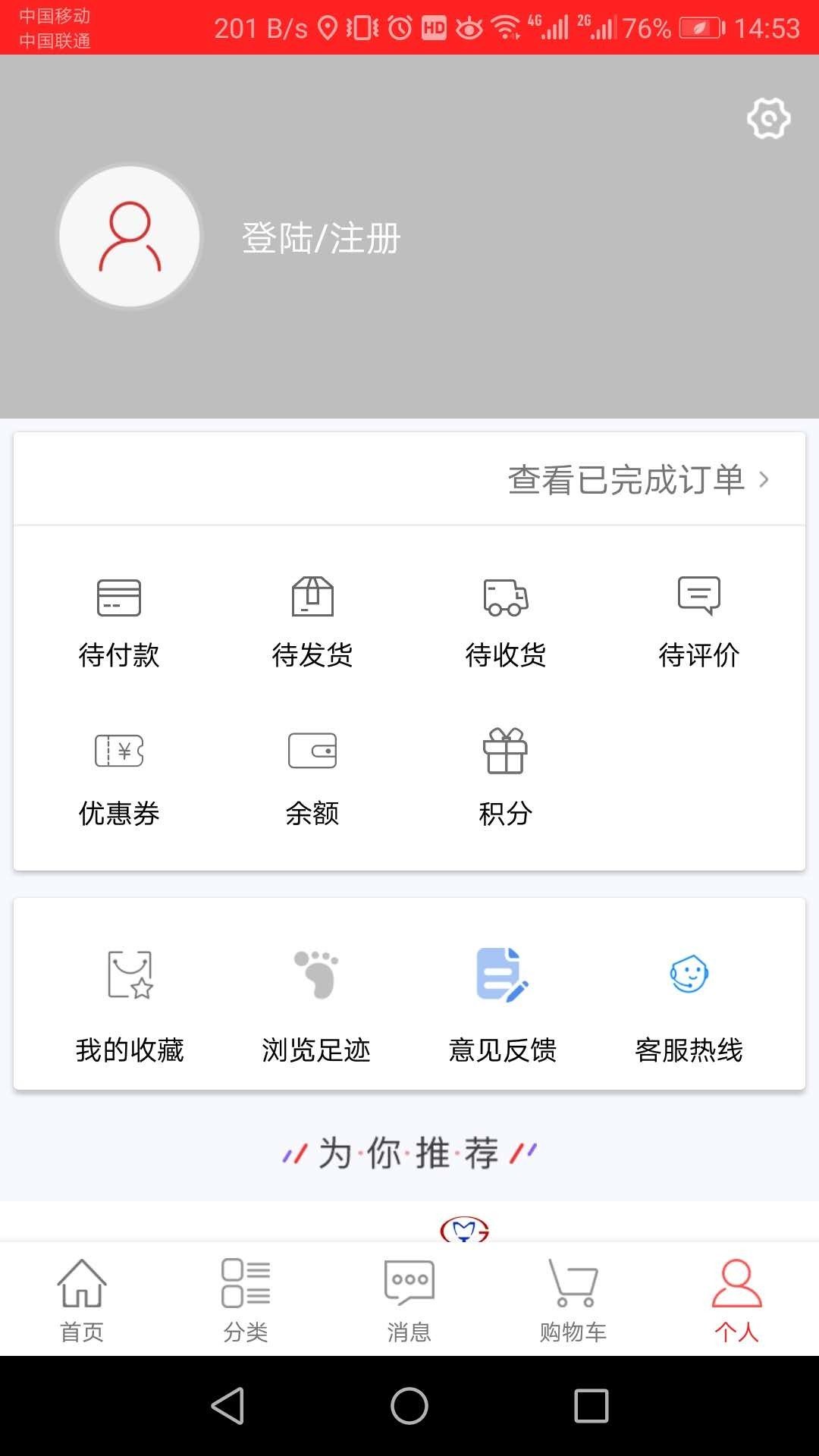Open 积分 points

coord(506,777)
